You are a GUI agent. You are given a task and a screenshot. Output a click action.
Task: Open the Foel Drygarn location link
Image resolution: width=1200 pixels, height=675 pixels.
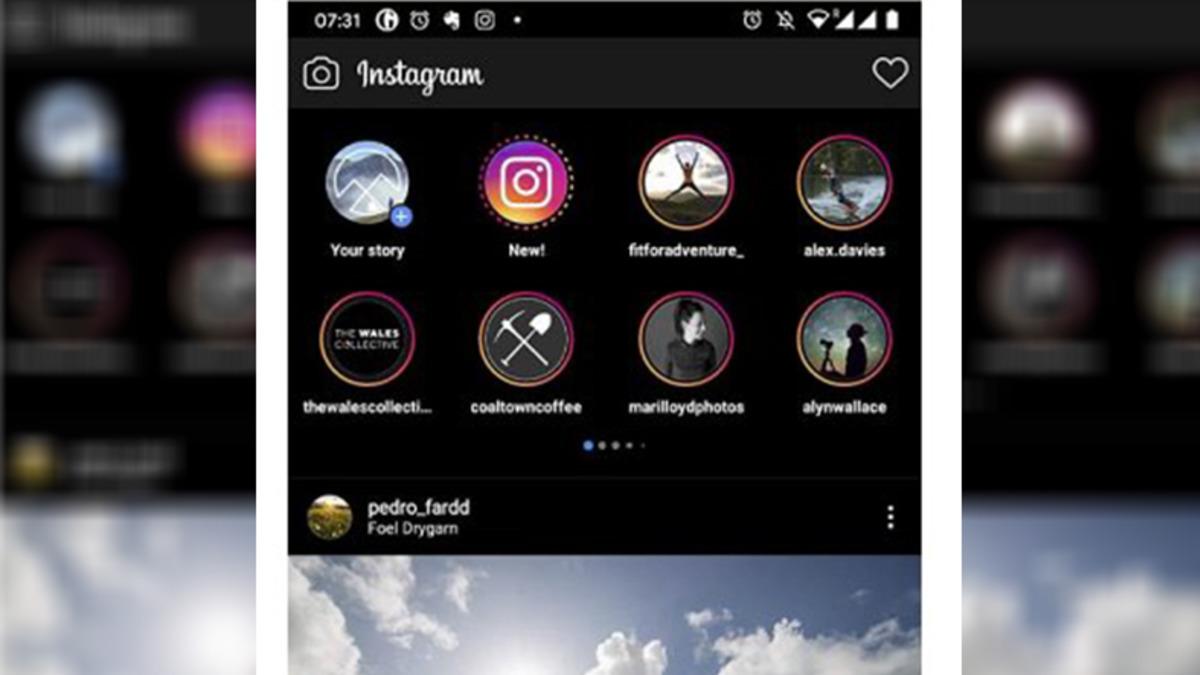[x=412, y=529]
